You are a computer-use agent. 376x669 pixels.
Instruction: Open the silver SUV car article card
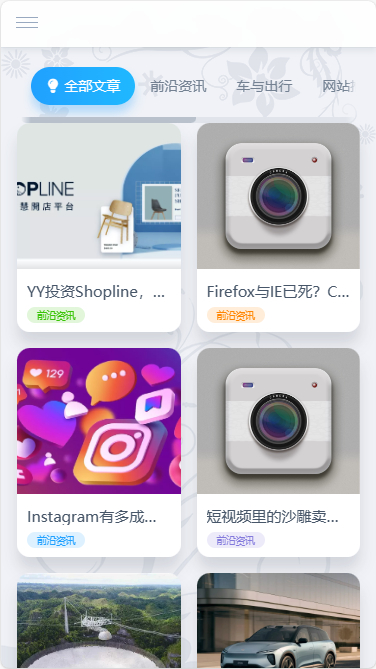coord(278,621)
